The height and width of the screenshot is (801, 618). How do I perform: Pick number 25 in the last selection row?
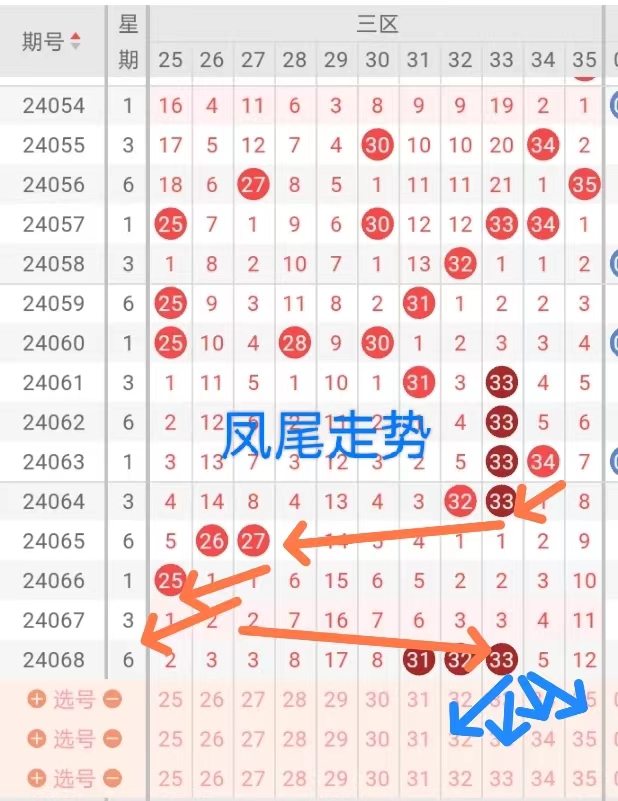coord(170,779)
